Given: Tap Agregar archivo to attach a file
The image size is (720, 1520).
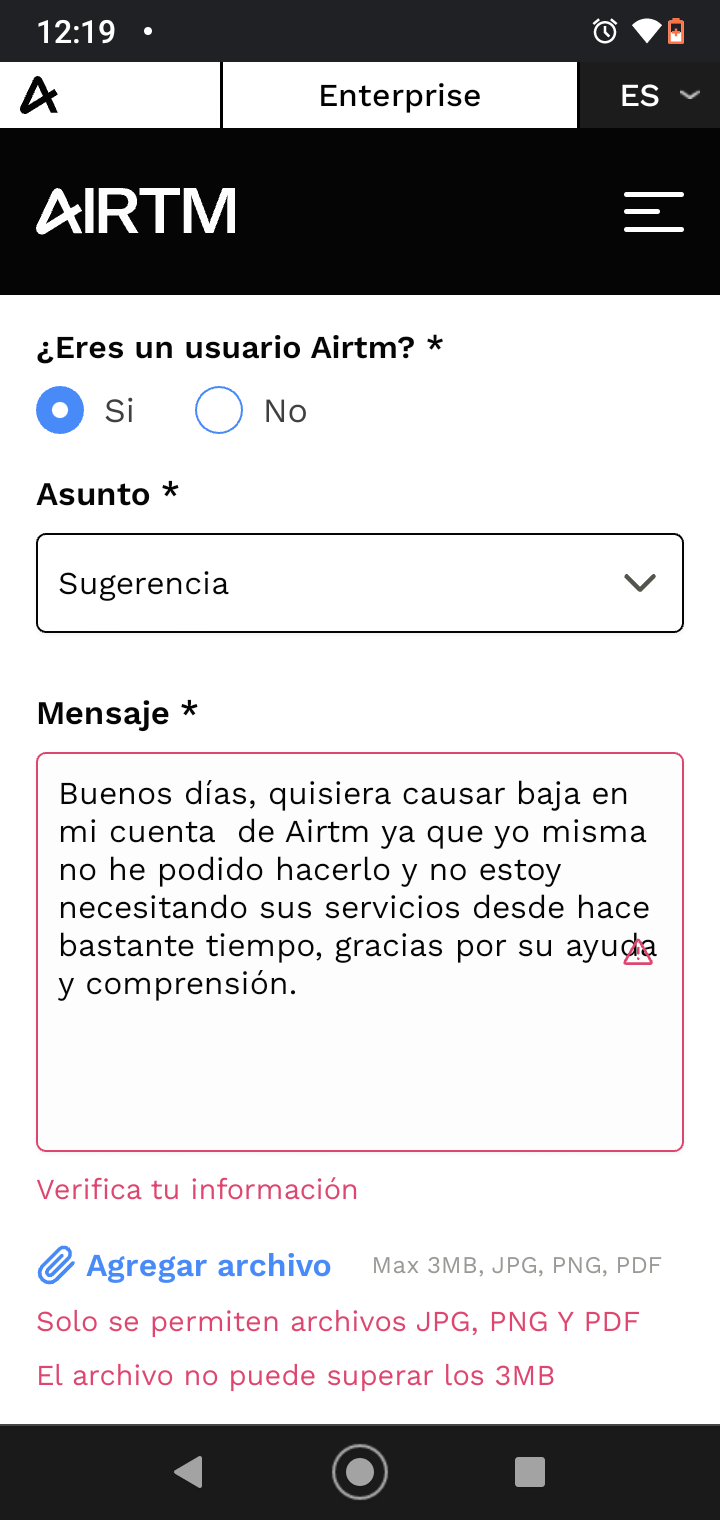Looking at the screenshot, I should [x=184, y=1265].
